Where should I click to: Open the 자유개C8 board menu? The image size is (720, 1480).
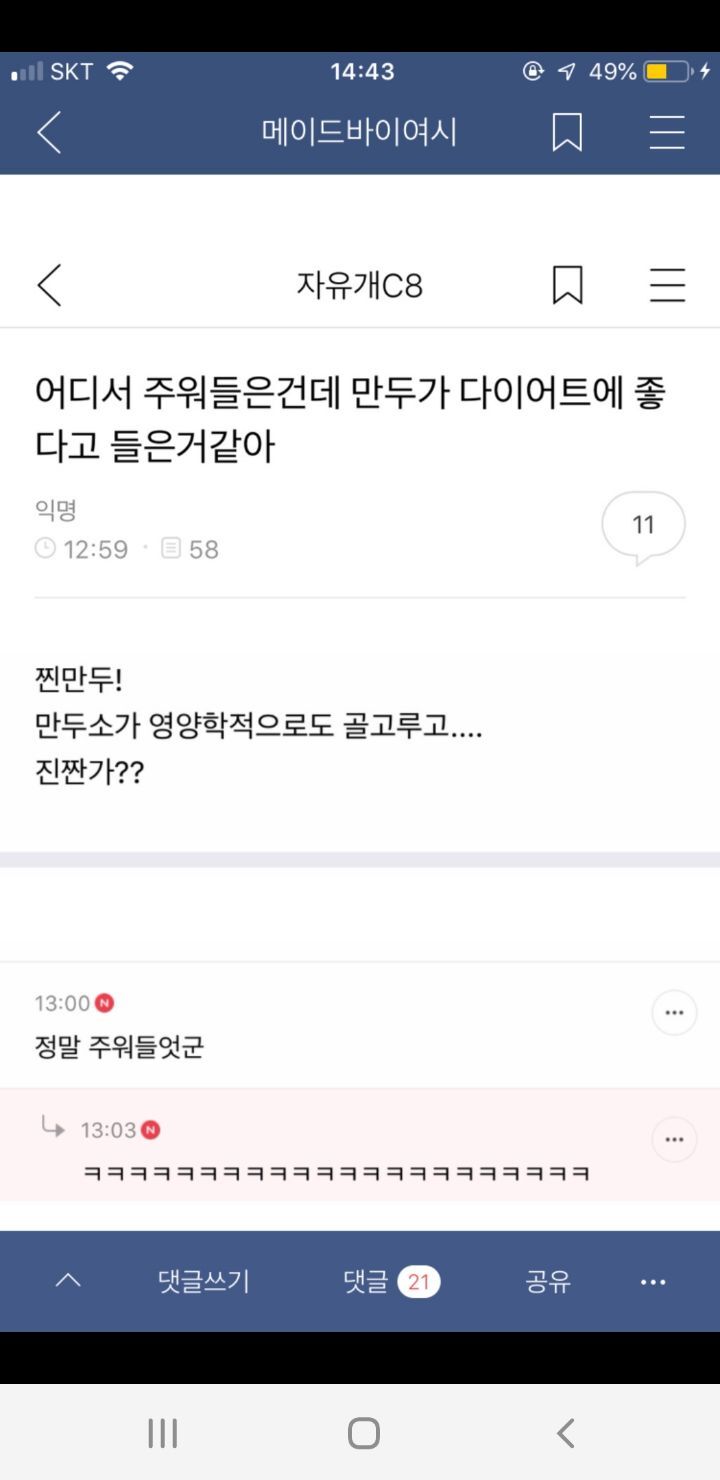[x=666, y=285]
